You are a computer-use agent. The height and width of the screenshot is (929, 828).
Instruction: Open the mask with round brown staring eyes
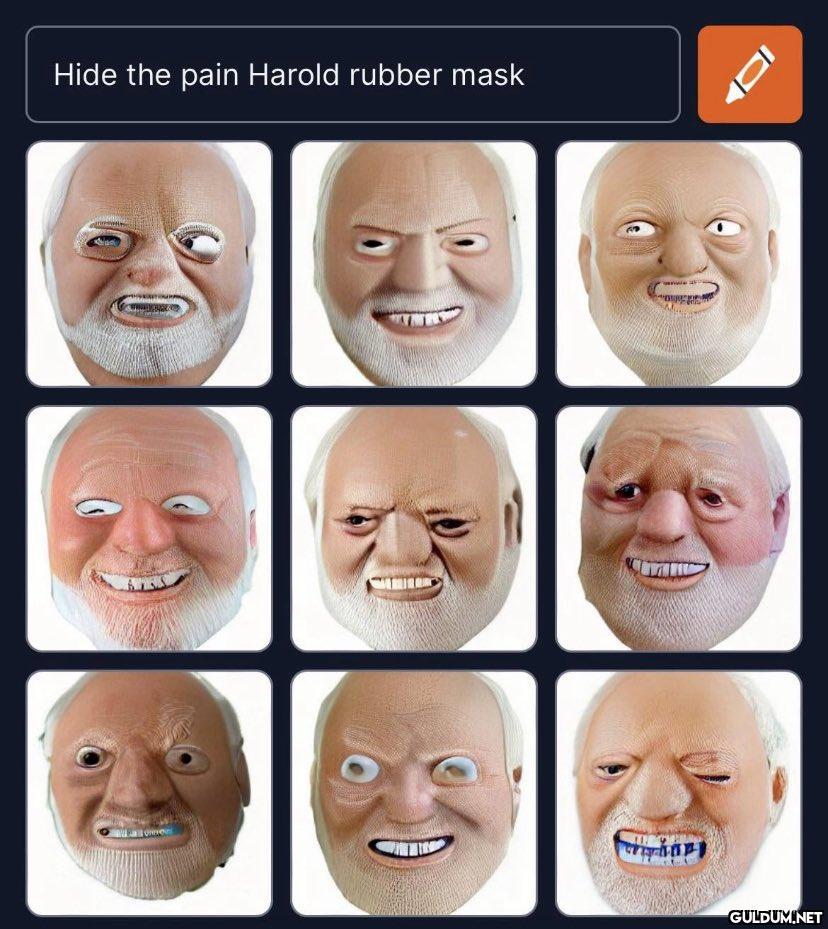click(149, 793)
